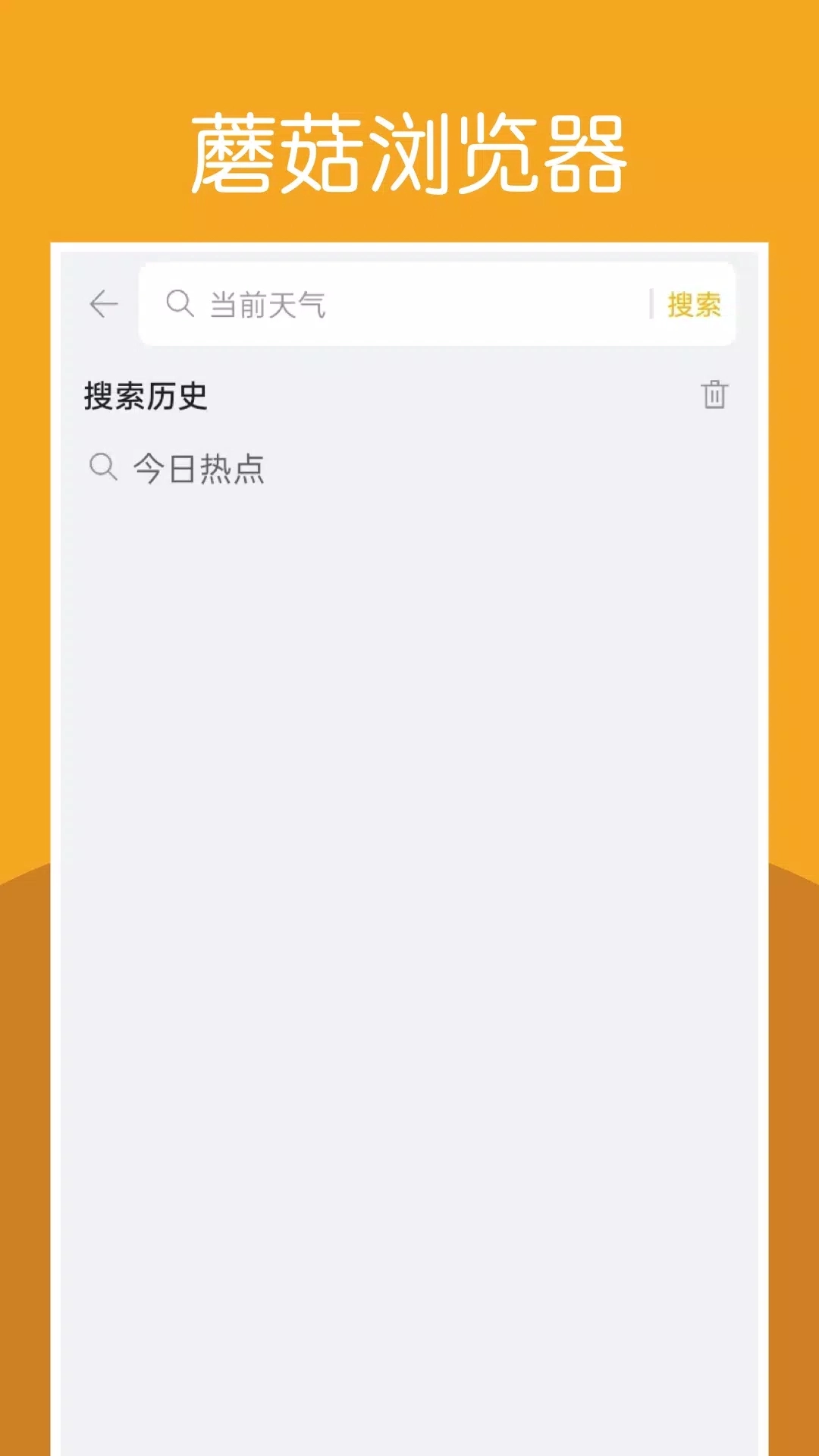This screenshot has width=819, height=1456.
Task: Select the 今日热点 search suggestion
Action: (x=199, y=467)
